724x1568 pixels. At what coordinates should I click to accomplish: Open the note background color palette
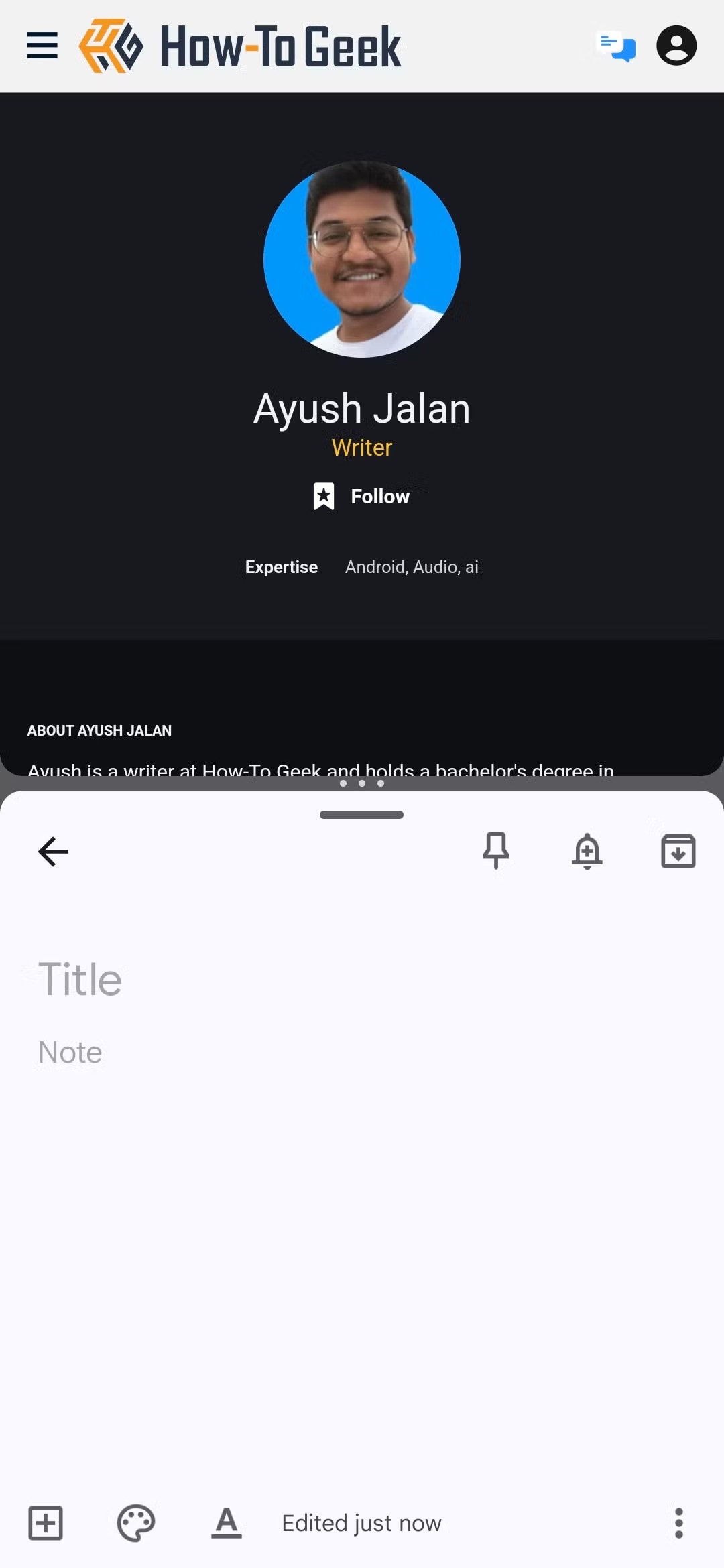point(136,1523)
